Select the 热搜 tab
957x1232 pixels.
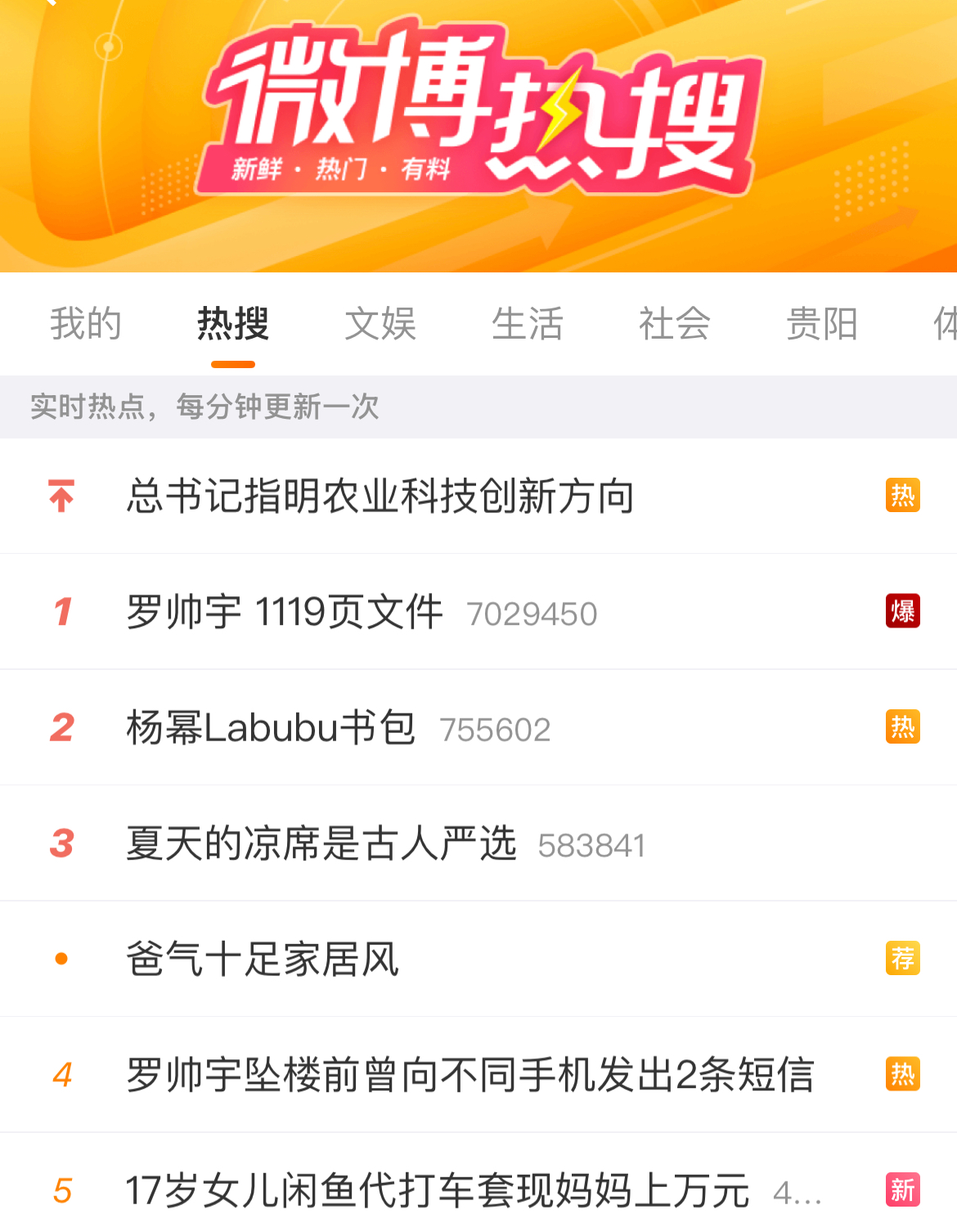point(233,324)
